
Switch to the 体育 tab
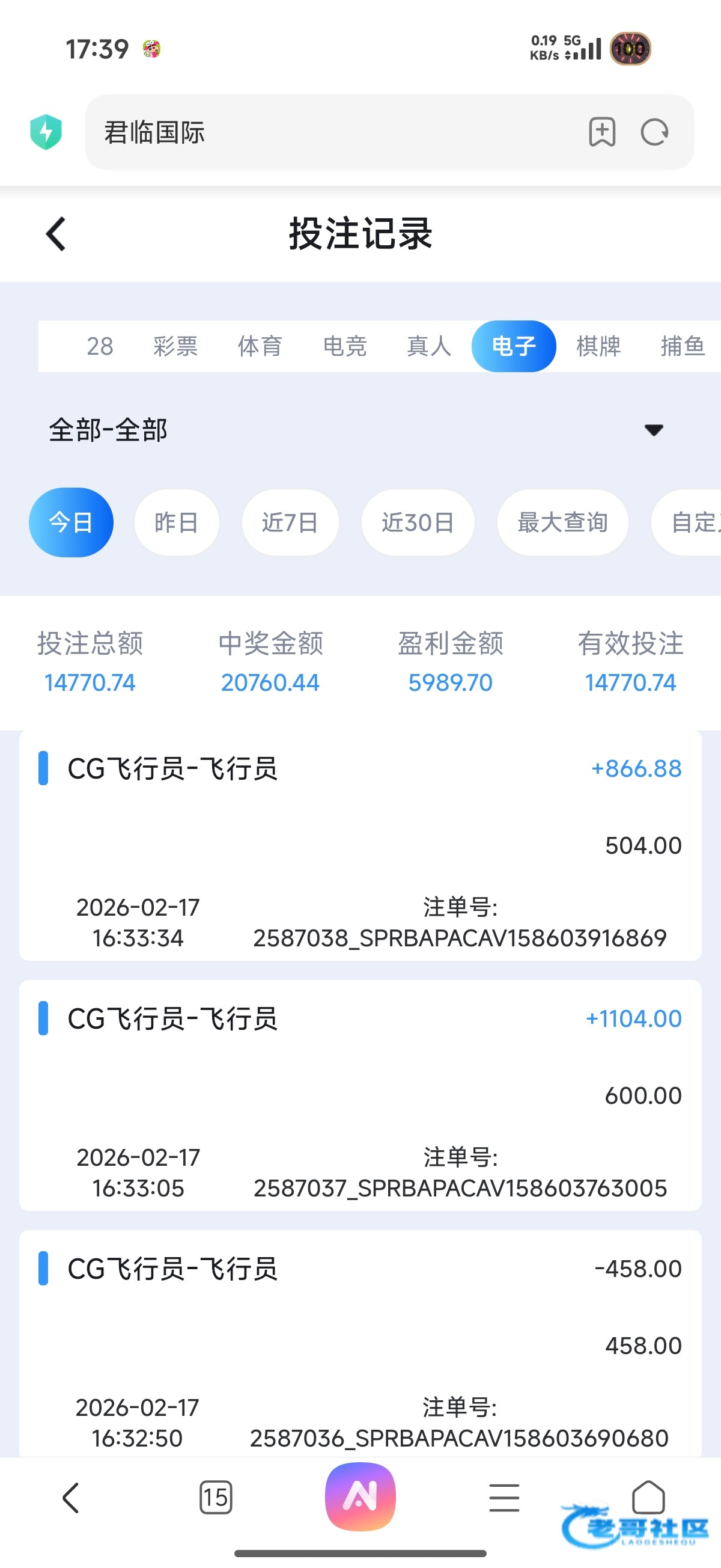(260, 346)
